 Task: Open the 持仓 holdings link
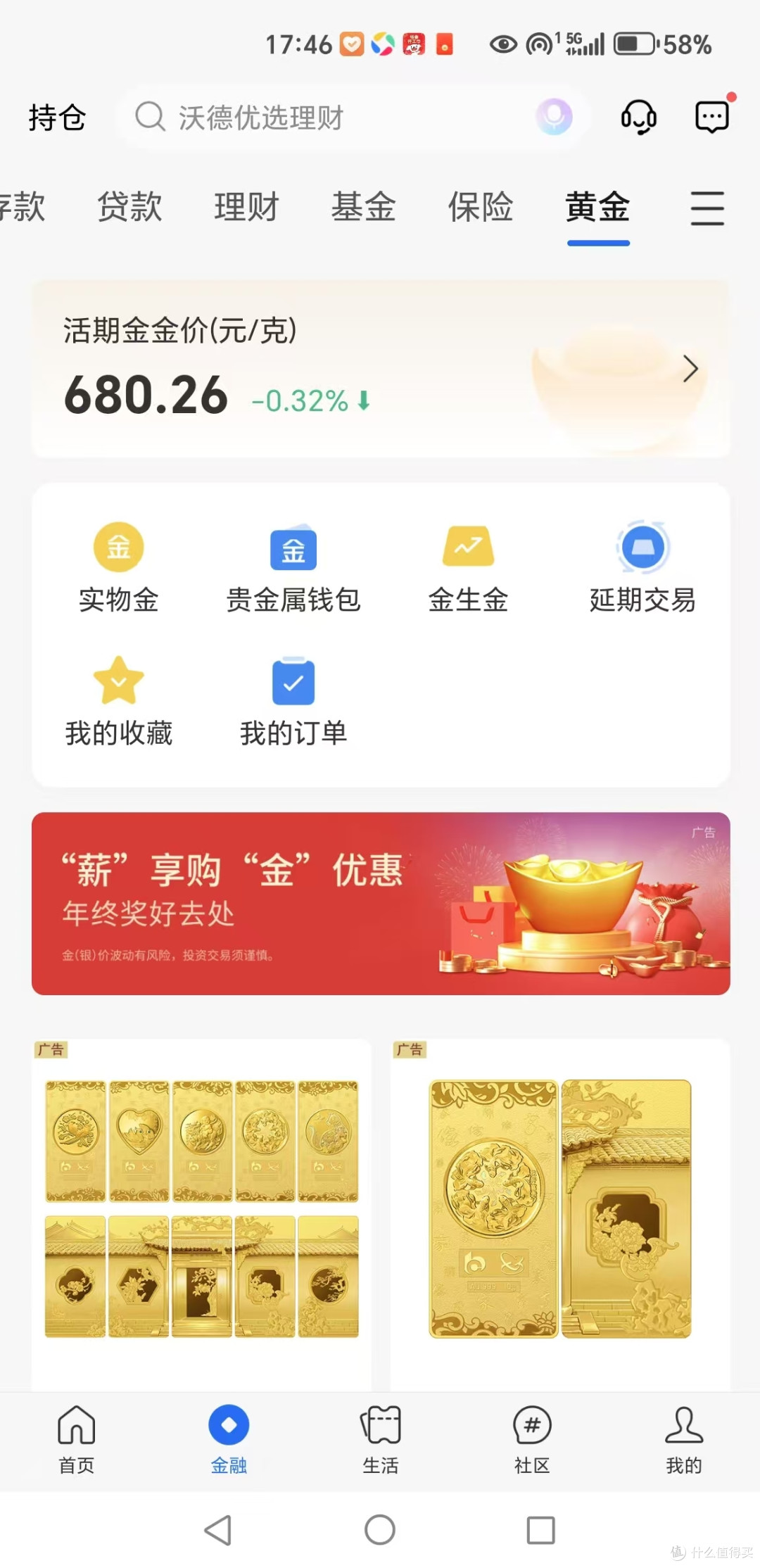57,118
